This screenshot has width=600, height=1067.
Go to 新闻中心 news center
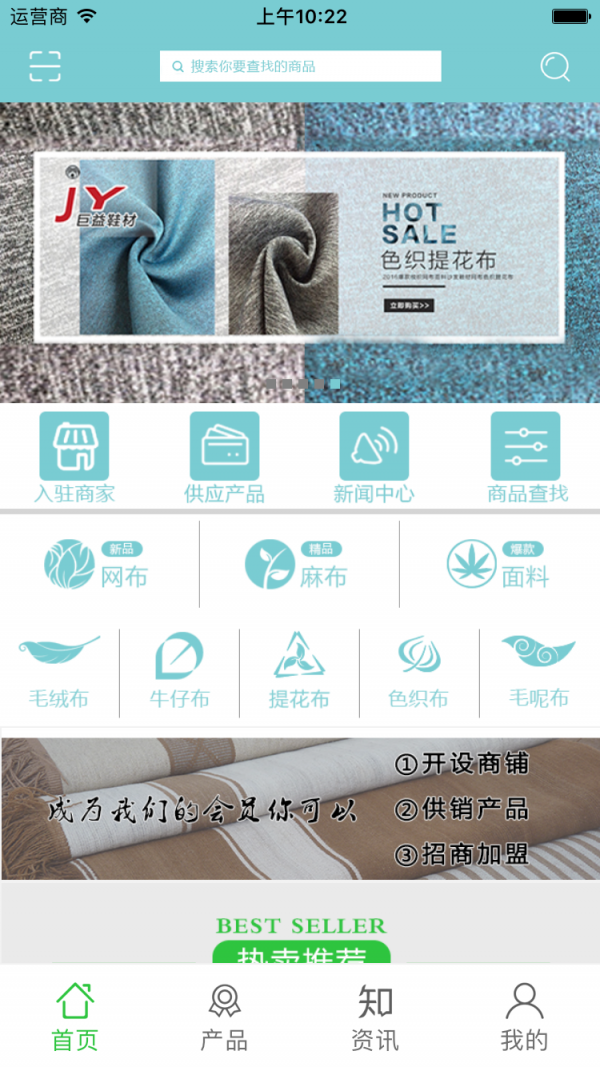coord(374,458)
